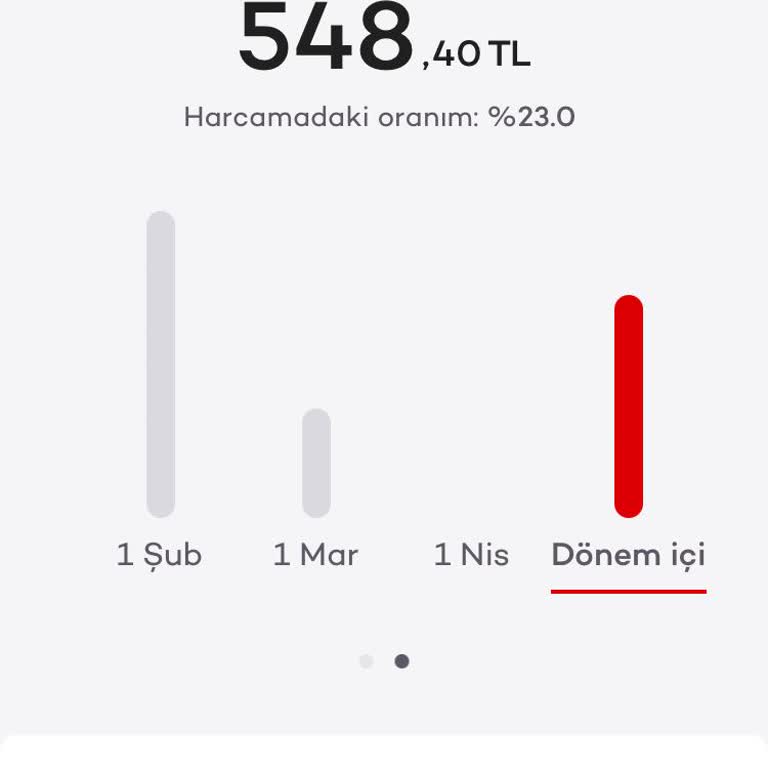Show the 1 Nis period

(471, 555)
